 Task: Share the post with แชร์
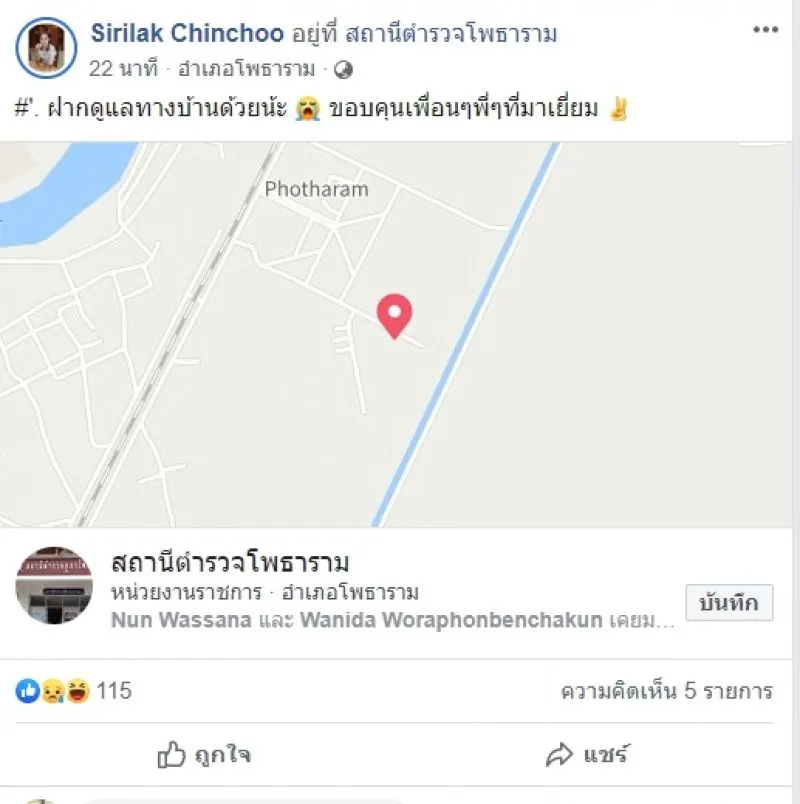(x=587, y=755)
